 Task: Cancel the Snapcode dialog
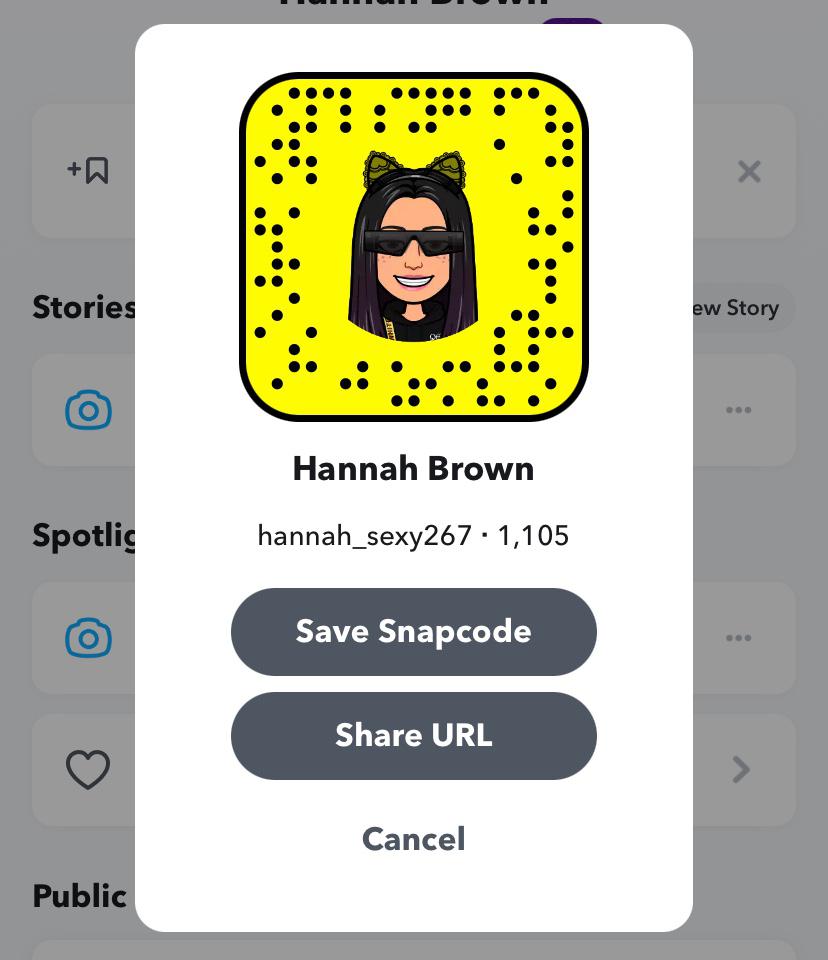tap(413, 839)
